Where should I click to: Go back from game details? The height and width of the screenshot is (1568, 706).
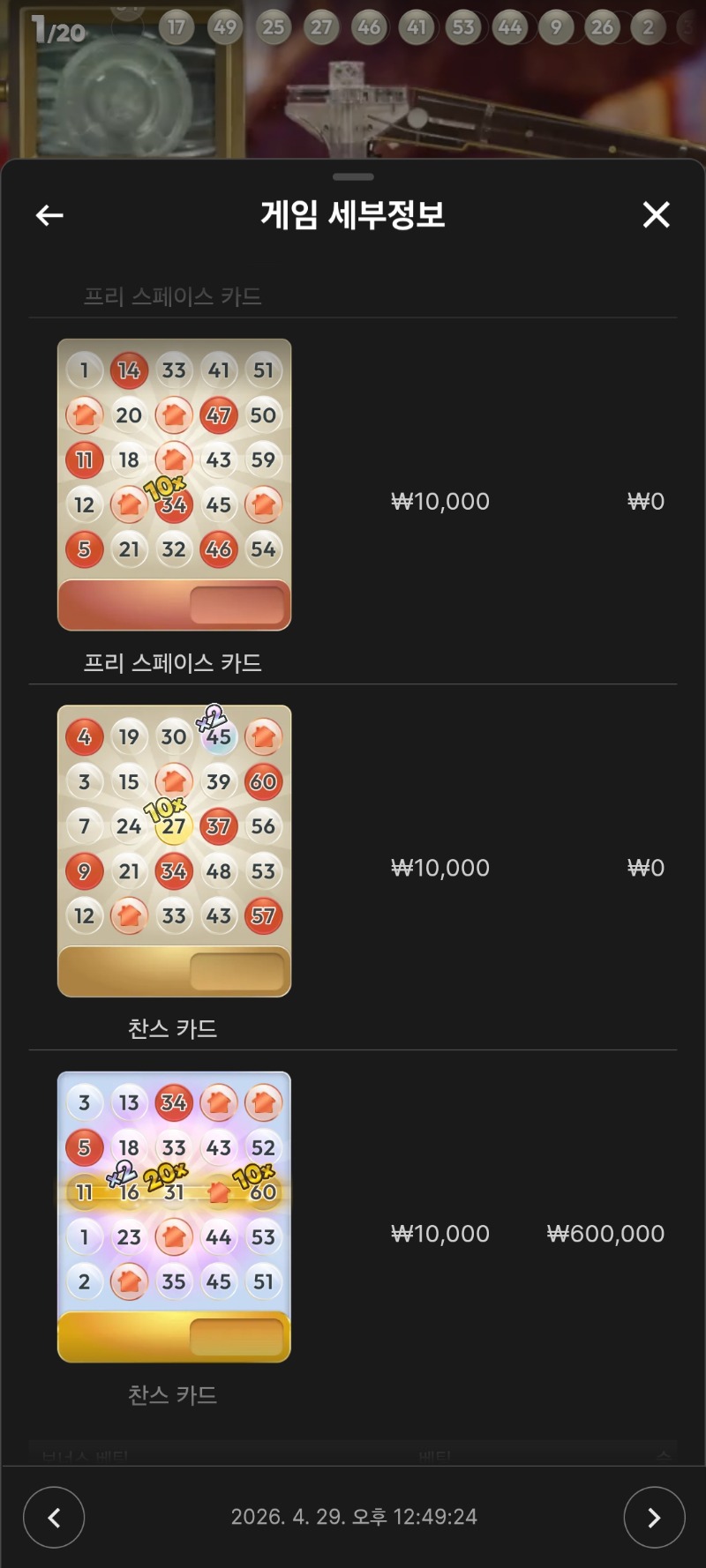(x=49, y=214)
